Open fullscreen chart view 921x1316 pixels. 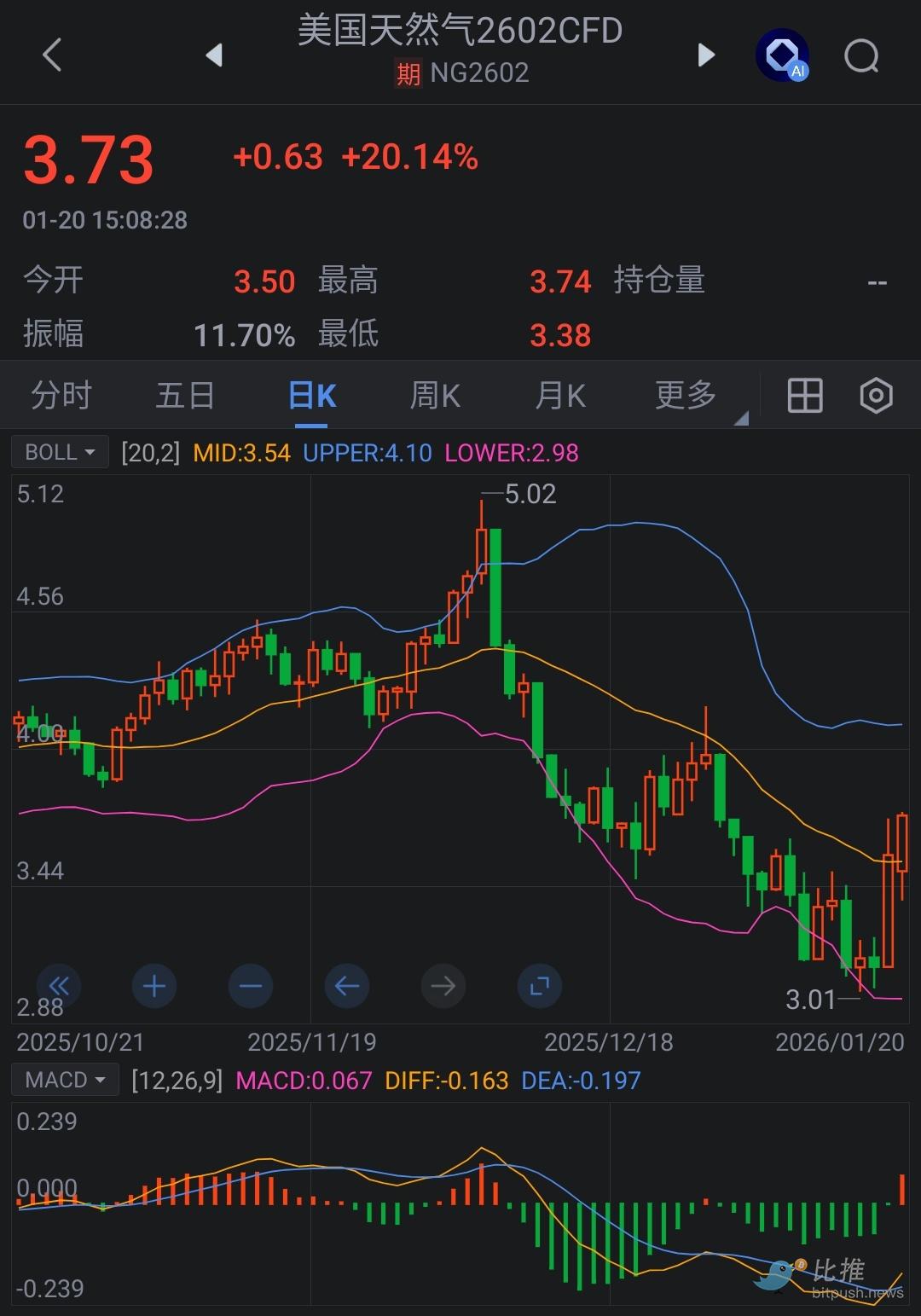point(539,986)
